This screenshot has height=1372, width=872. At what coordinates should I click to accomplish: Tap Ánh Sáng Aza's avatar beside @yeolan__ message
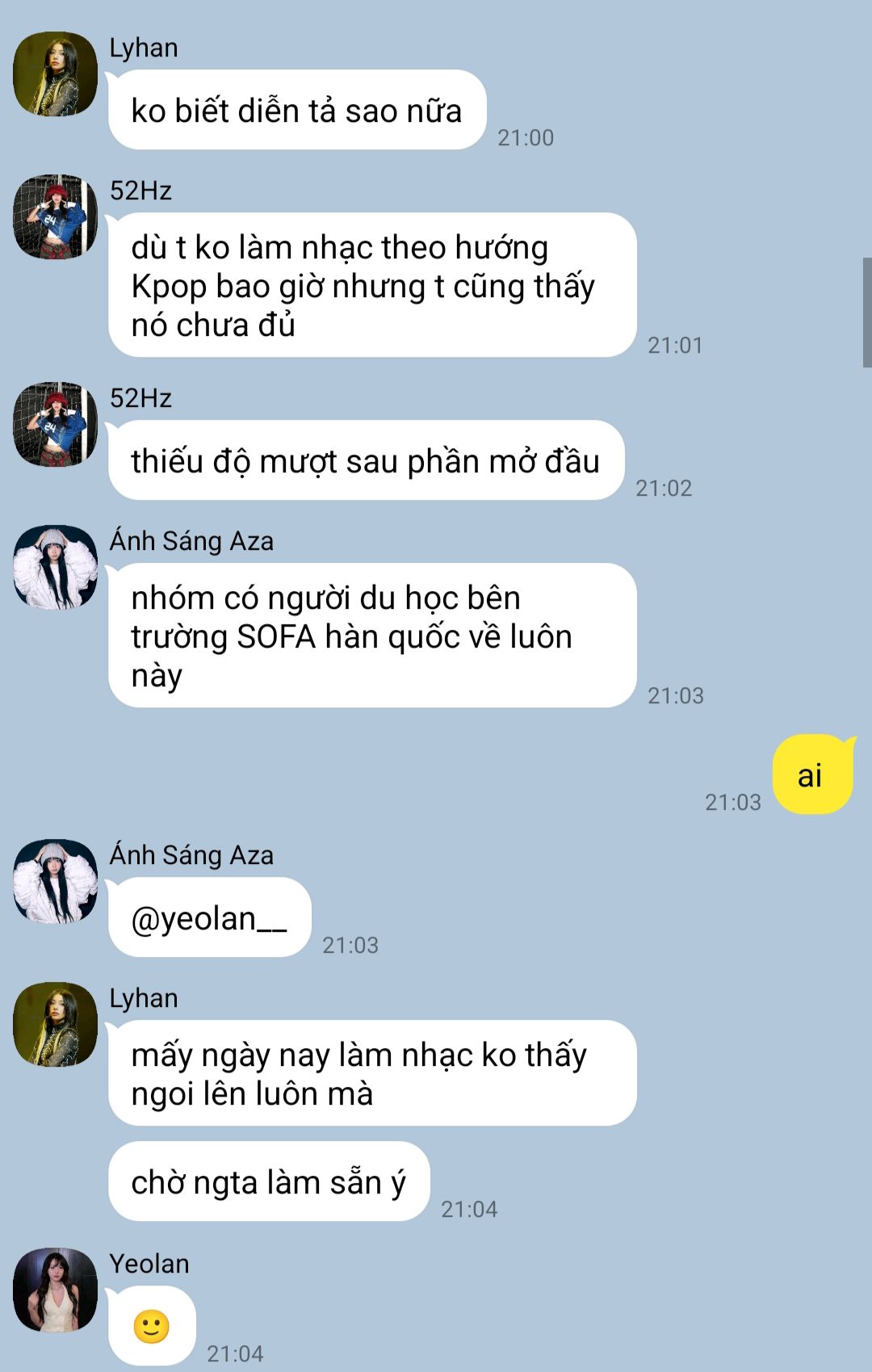point(55,882)
